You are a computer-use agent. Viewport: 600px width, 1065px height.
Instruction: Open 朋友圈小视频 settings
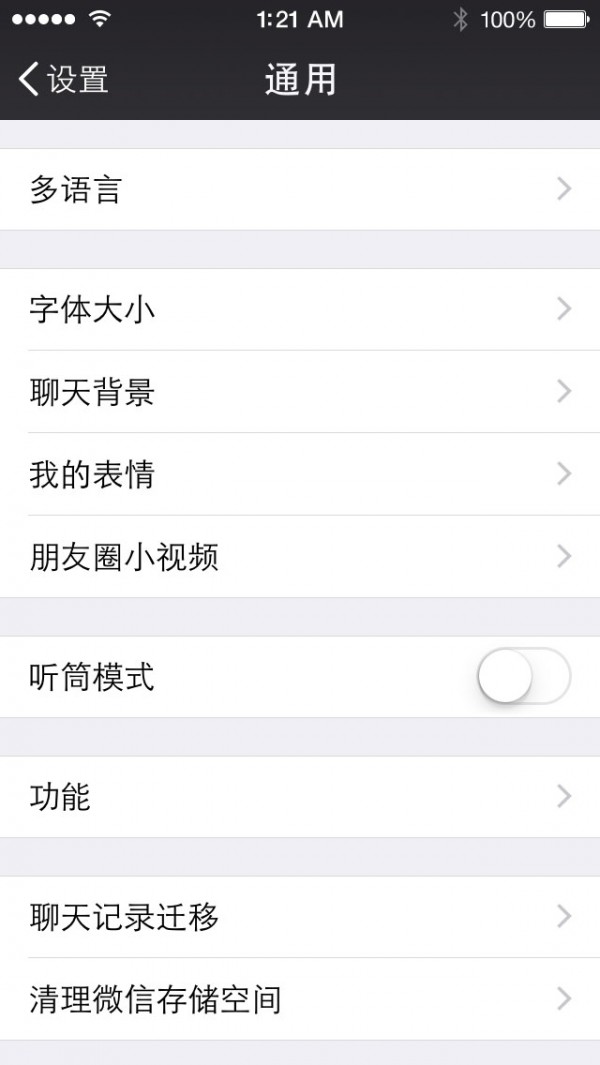300,557
